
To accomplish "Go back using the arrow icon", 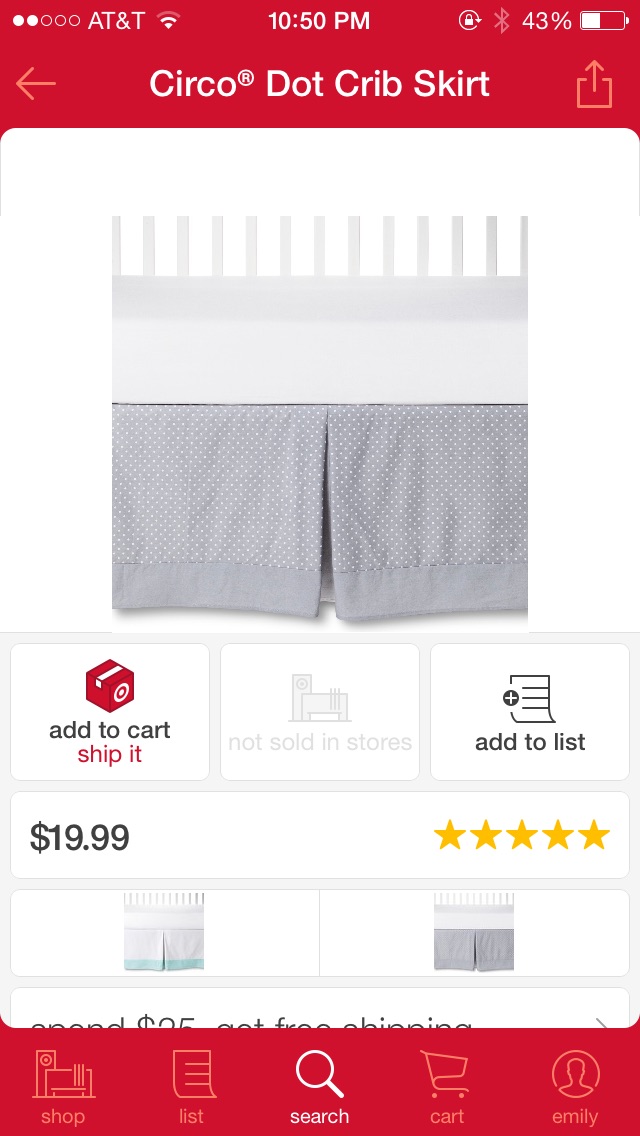I will (36, 84).
